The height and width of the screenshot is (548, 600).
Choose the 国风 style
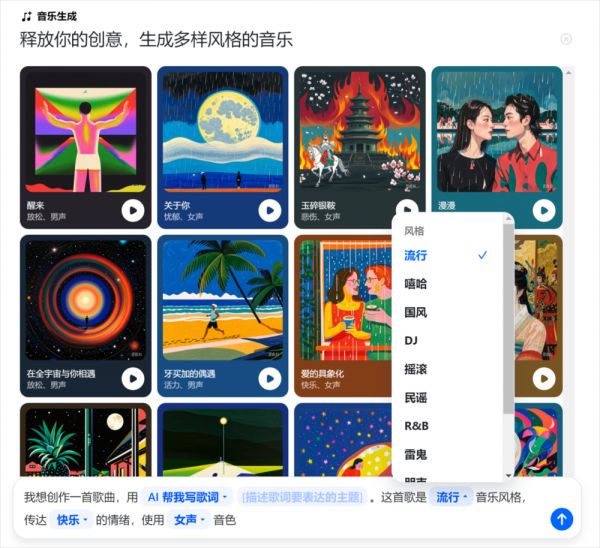[x=416, y=312]
